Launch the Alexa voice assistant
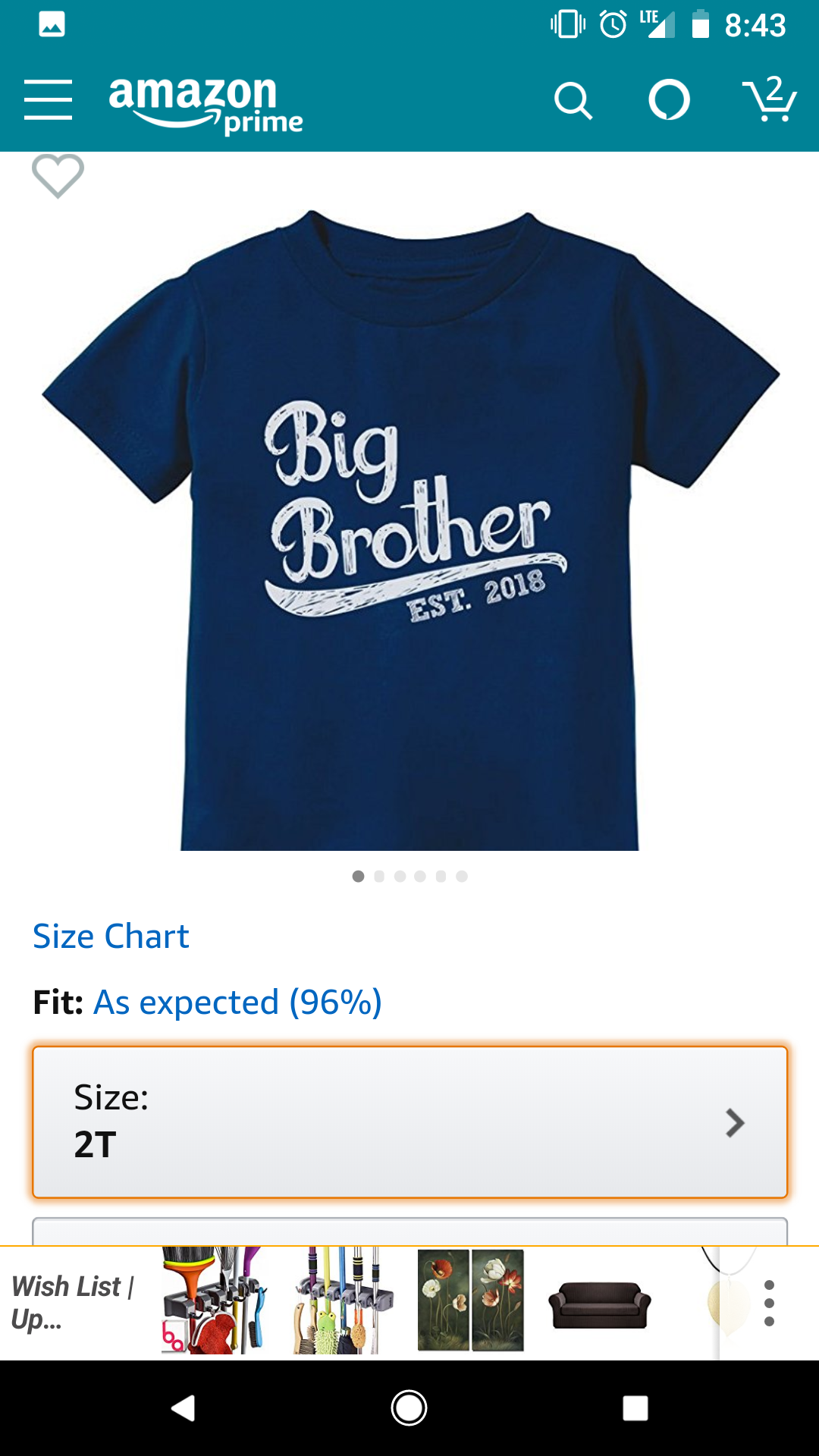 click(x=669, y=100)
